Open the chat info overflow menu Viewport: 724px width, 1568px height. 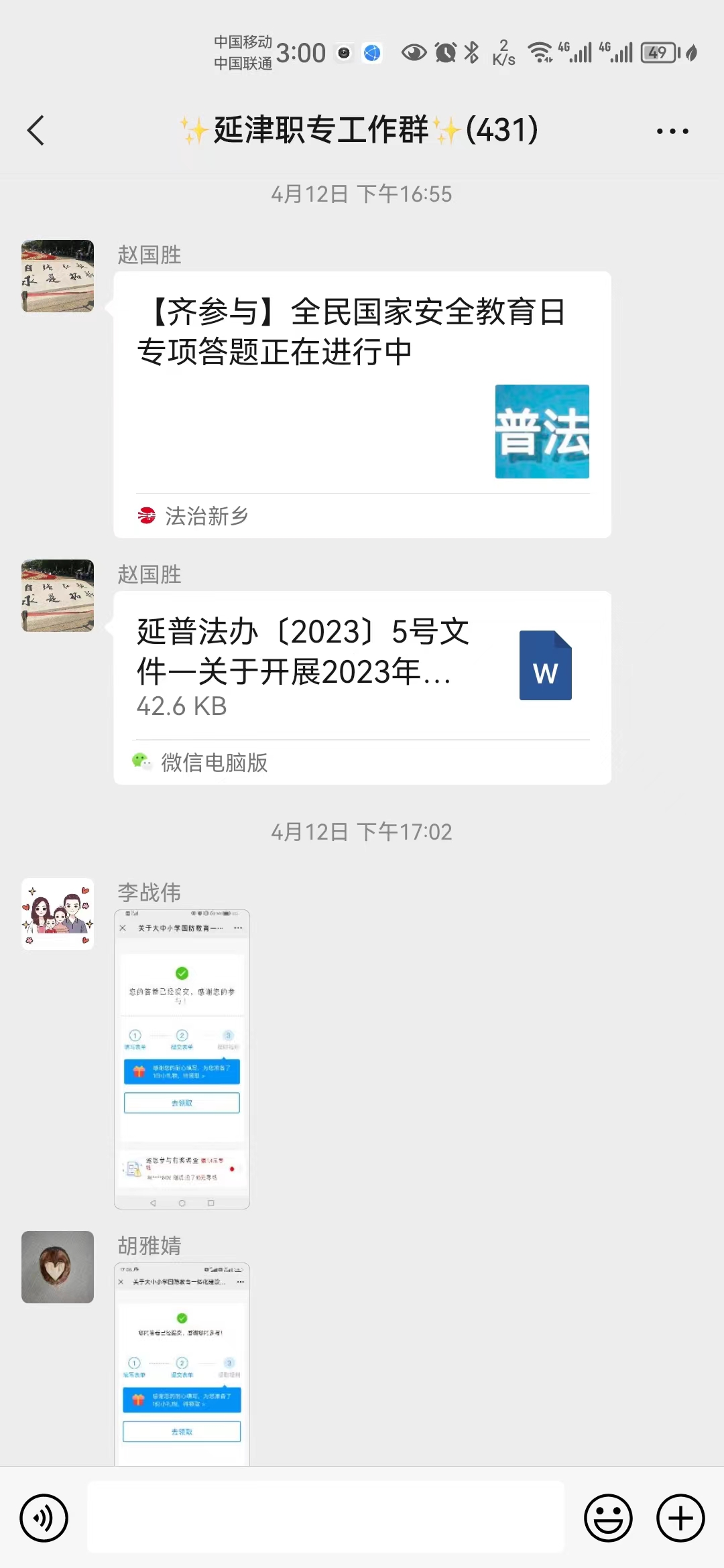(672, 131)
